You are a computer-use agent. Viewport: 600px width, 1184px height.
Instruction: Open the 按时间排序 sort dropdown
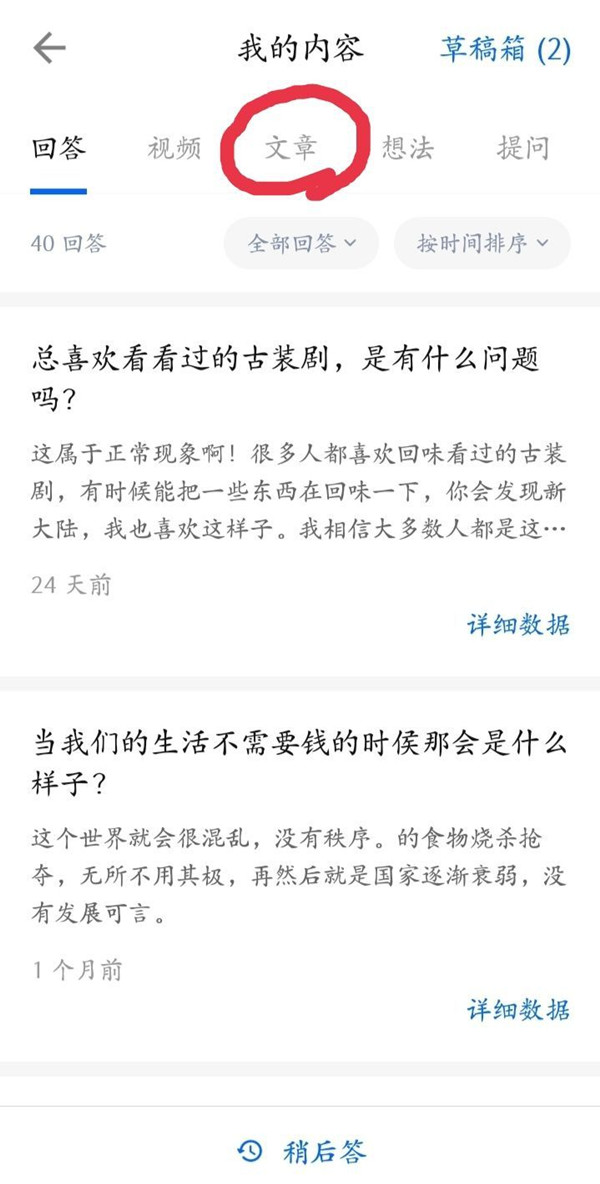[482, 243]
